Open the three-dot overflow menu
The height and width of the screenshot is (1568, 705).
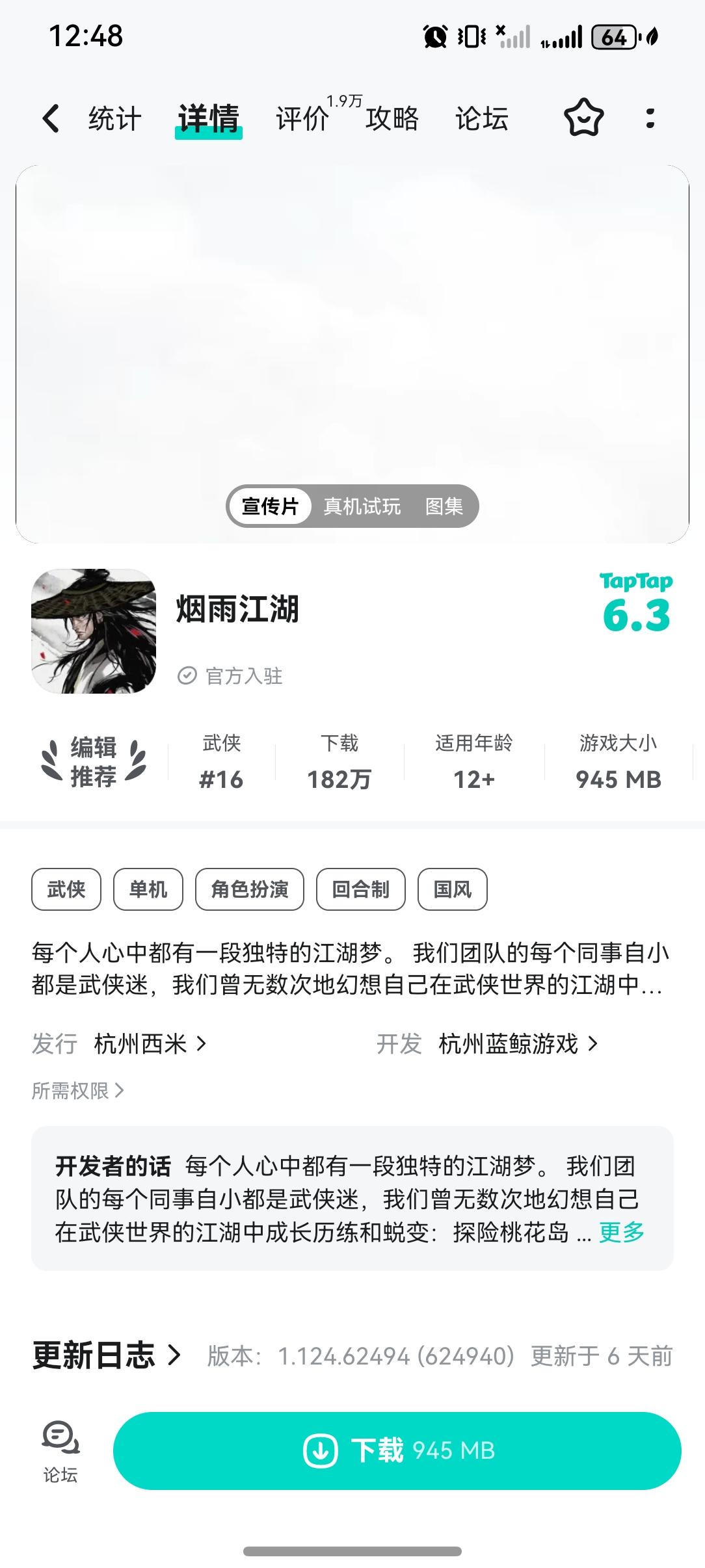point(648,118)
